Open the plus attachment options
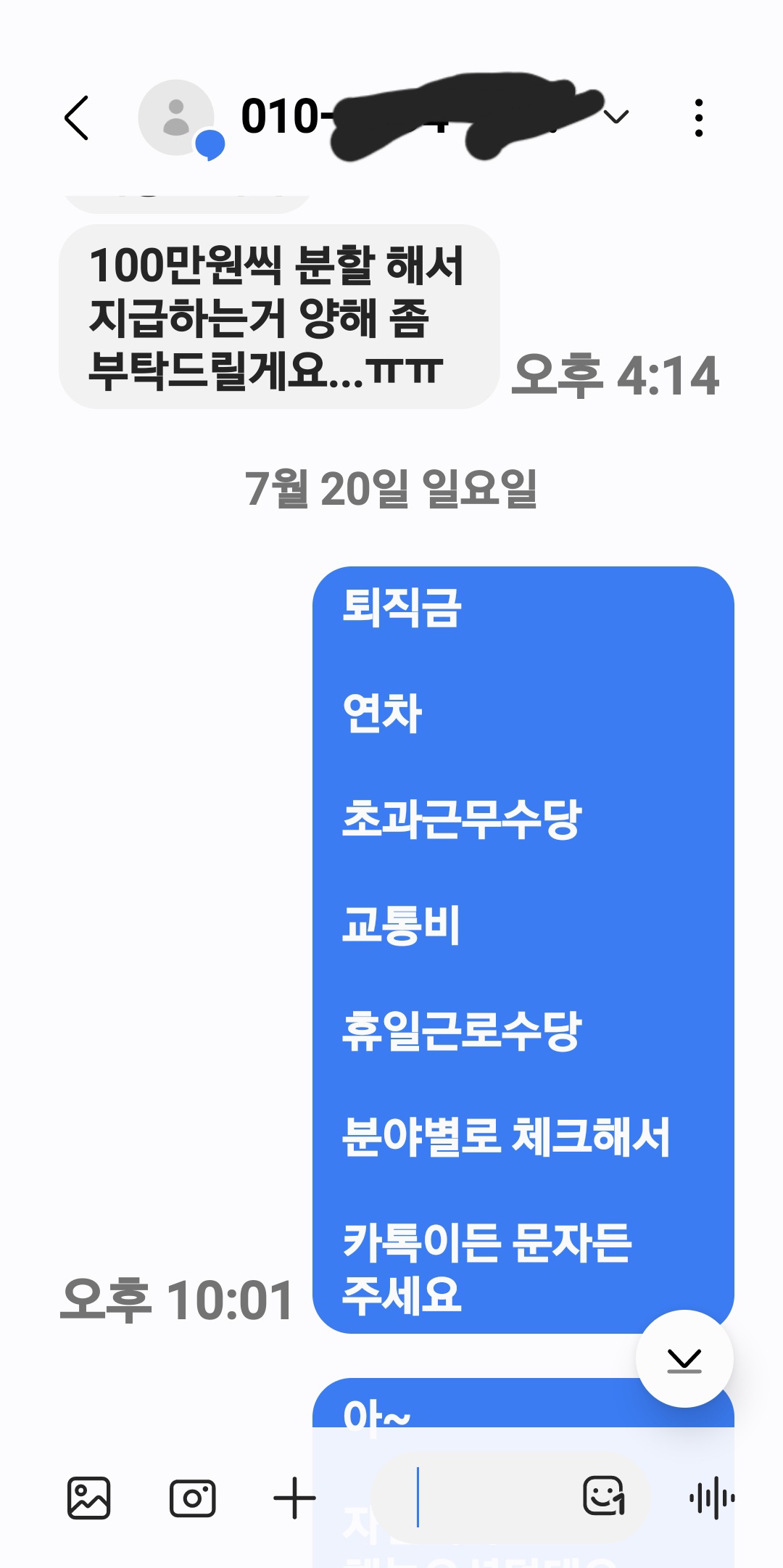 point(294,1498)
